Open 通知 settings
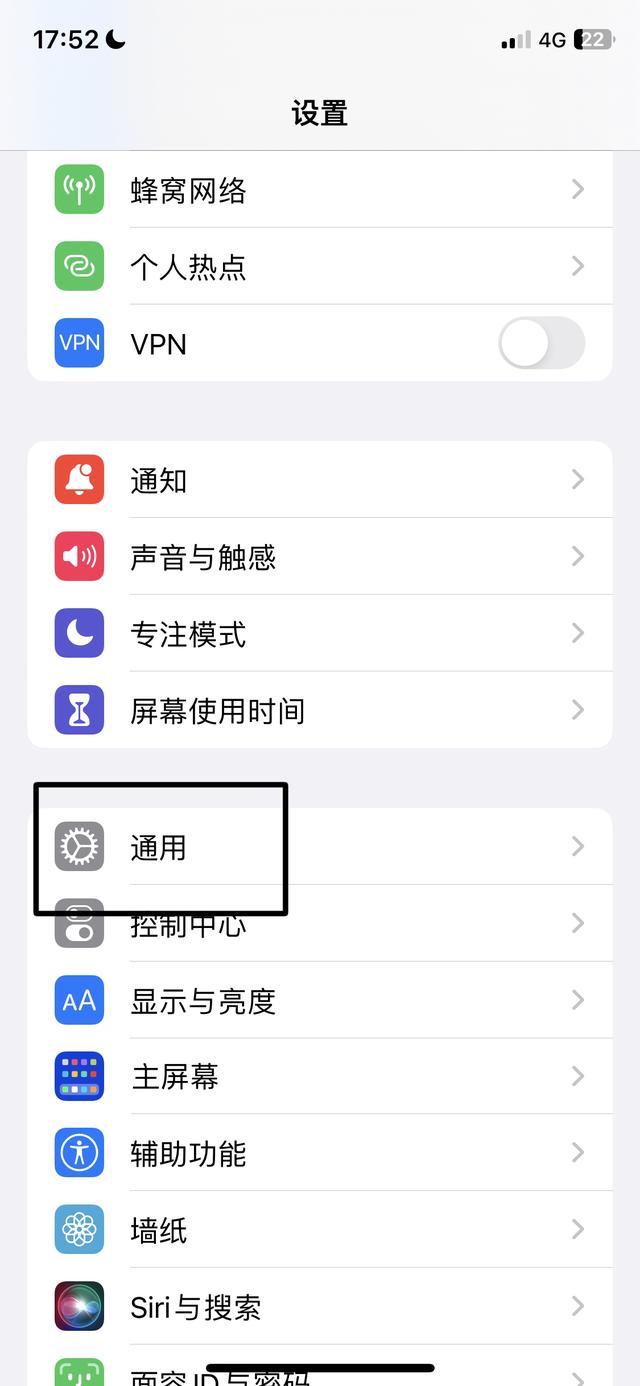640x1386 pixels. click(320, 480)
